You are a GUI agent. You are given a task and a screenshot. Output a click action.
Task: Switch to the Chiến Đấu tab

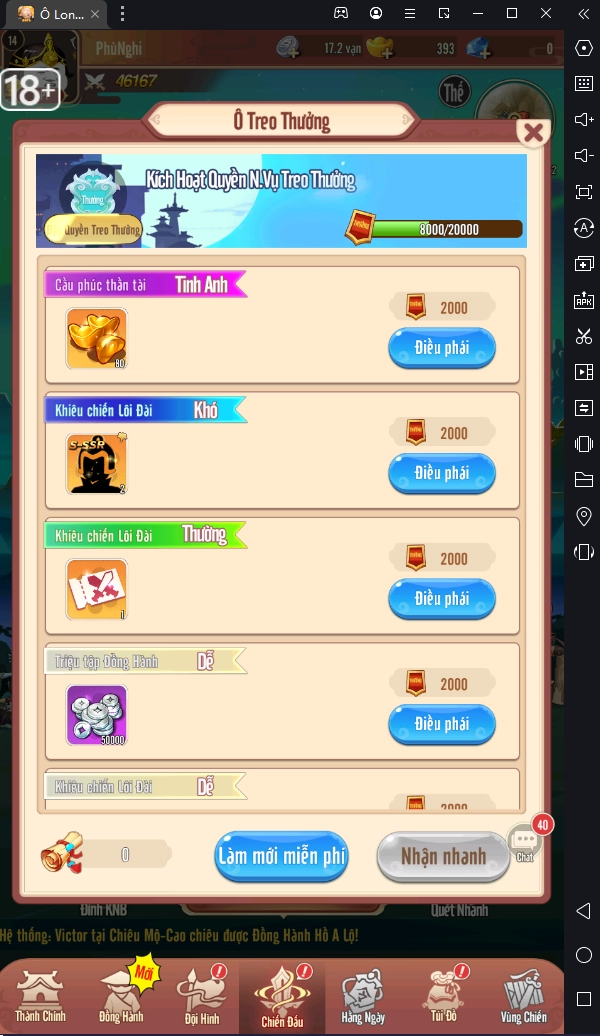[x=281, y=995]
